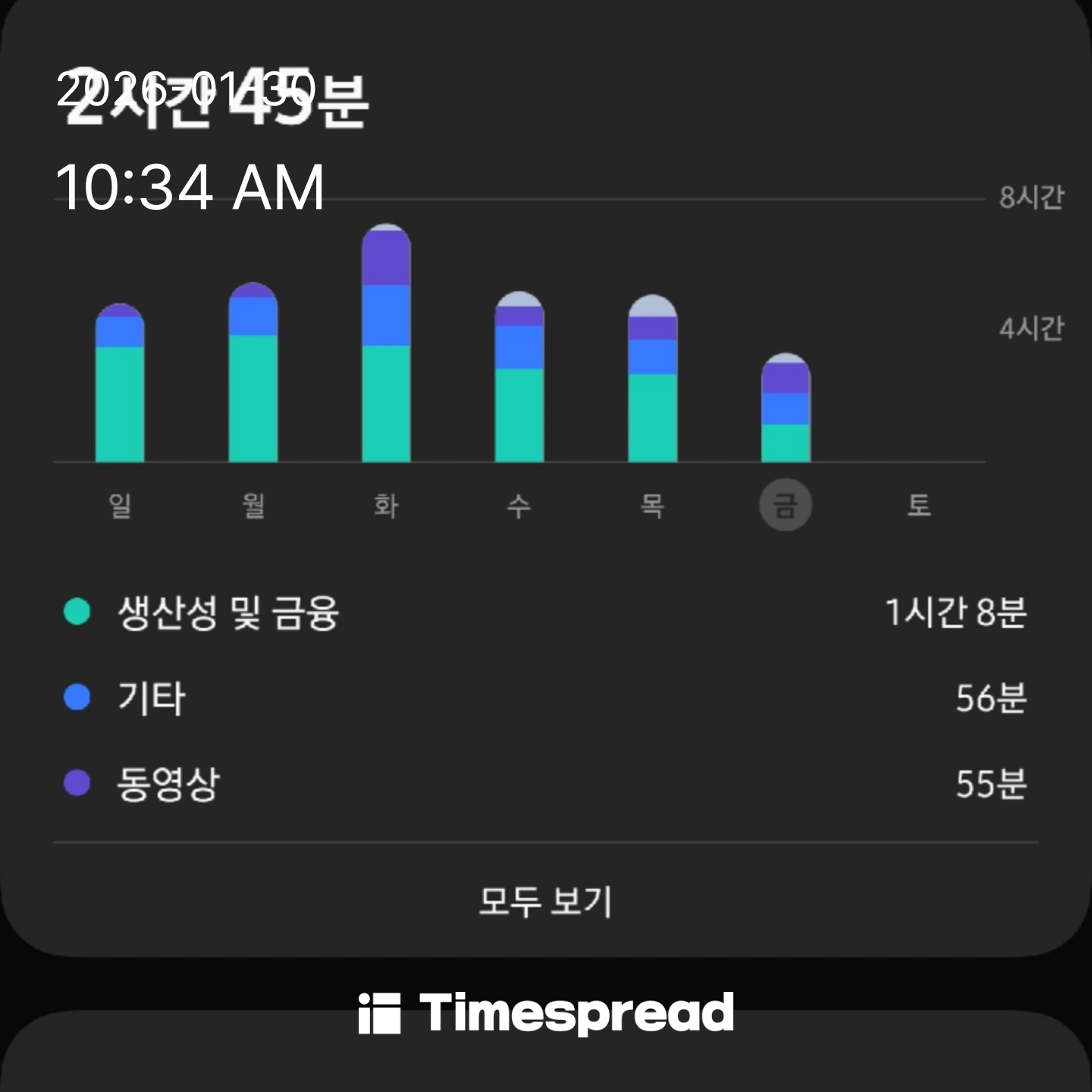Open the 기타 category row
Image resolution: width=1092 pixels, height=1092 pixels.
point(545,698)
